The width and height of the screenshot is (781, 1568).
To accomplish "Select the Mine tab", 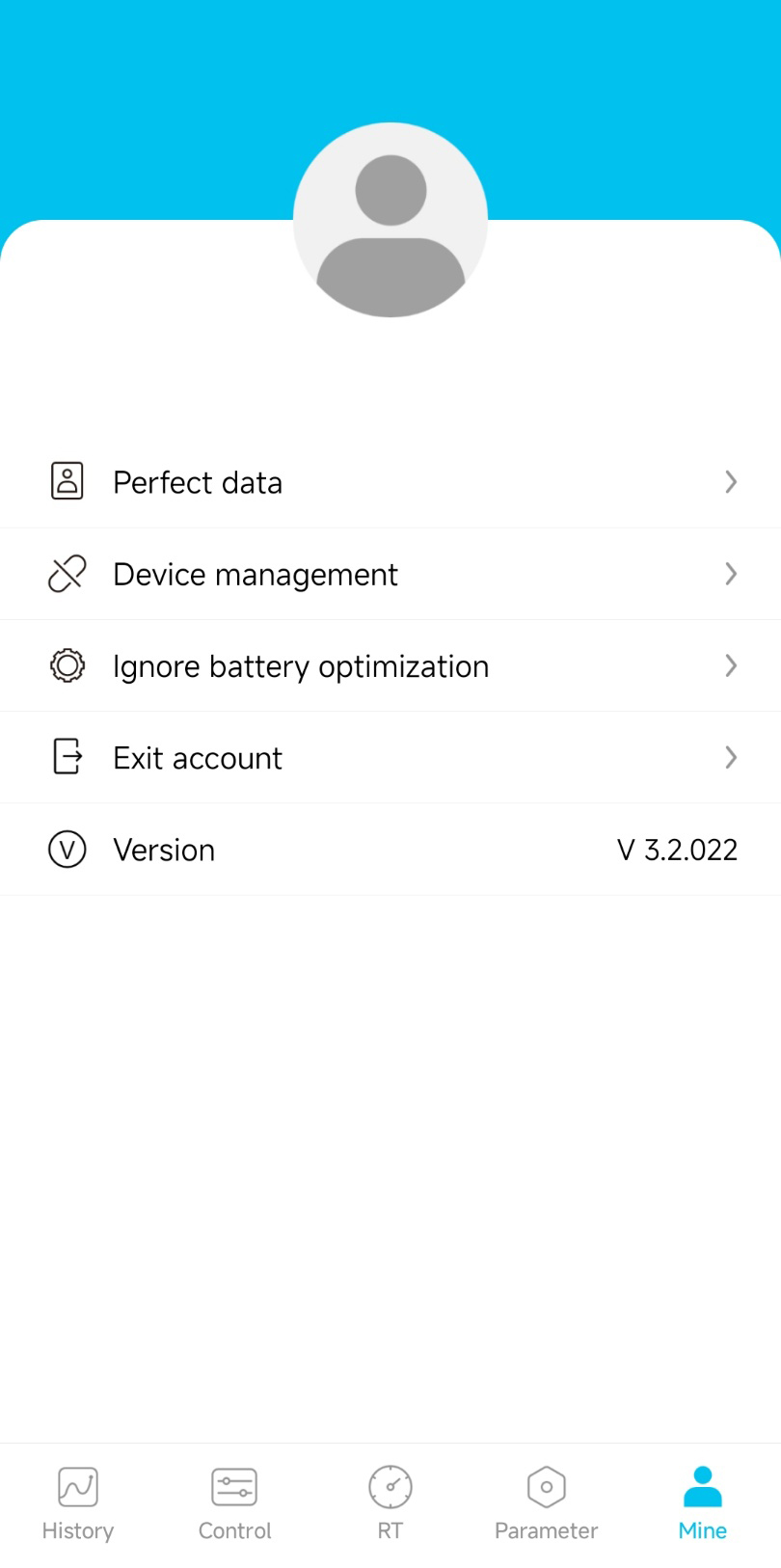I will [703, 1504].
